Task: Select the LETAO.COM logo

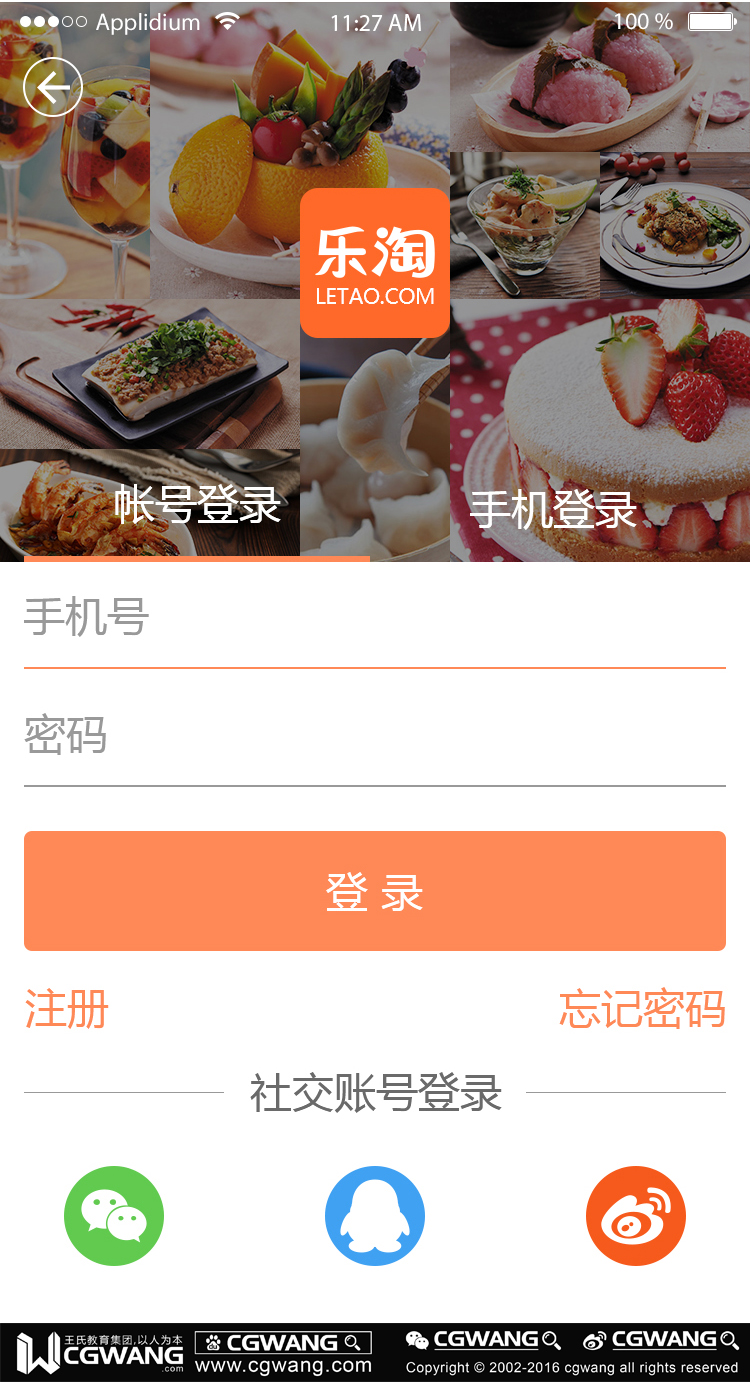Action: 375,262
